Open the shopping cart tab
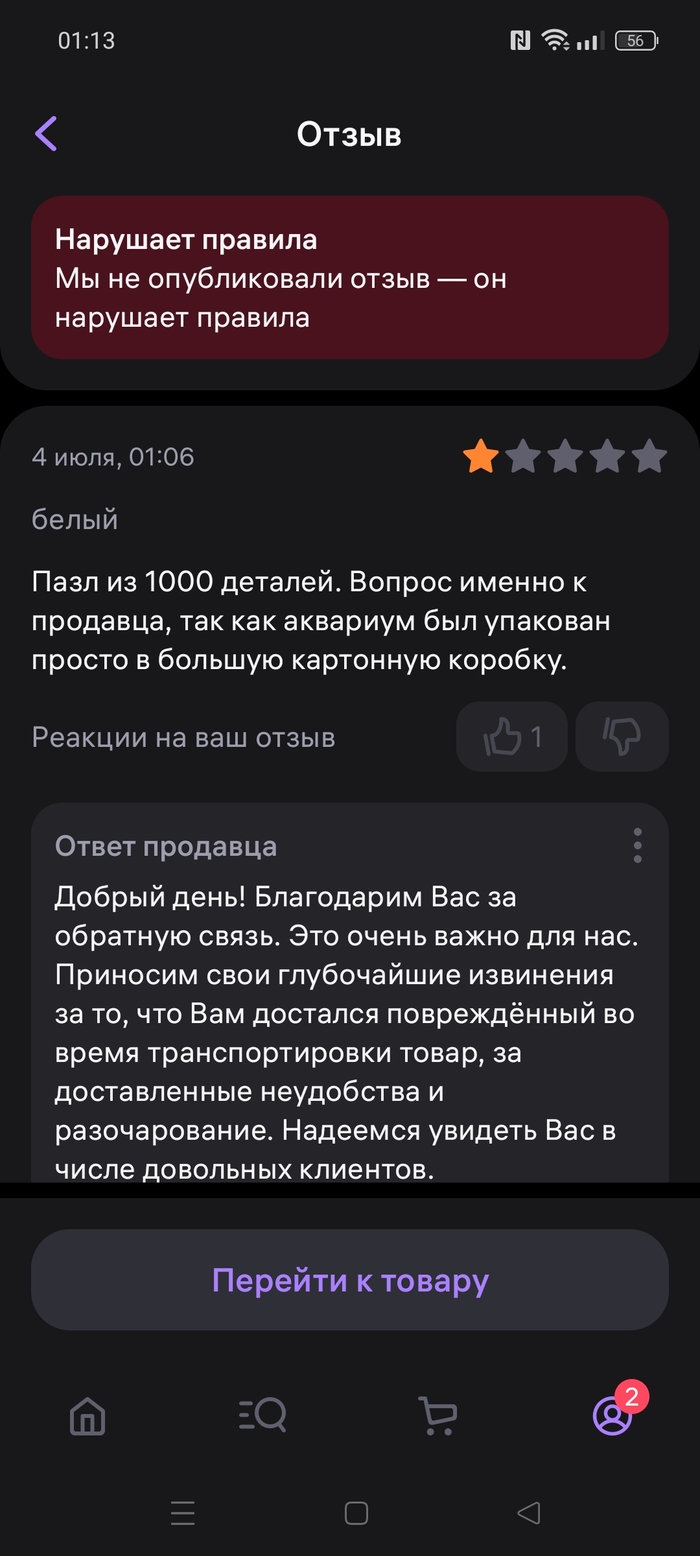The width and height of the screenshot is (700, 1556). point(437,1415)
